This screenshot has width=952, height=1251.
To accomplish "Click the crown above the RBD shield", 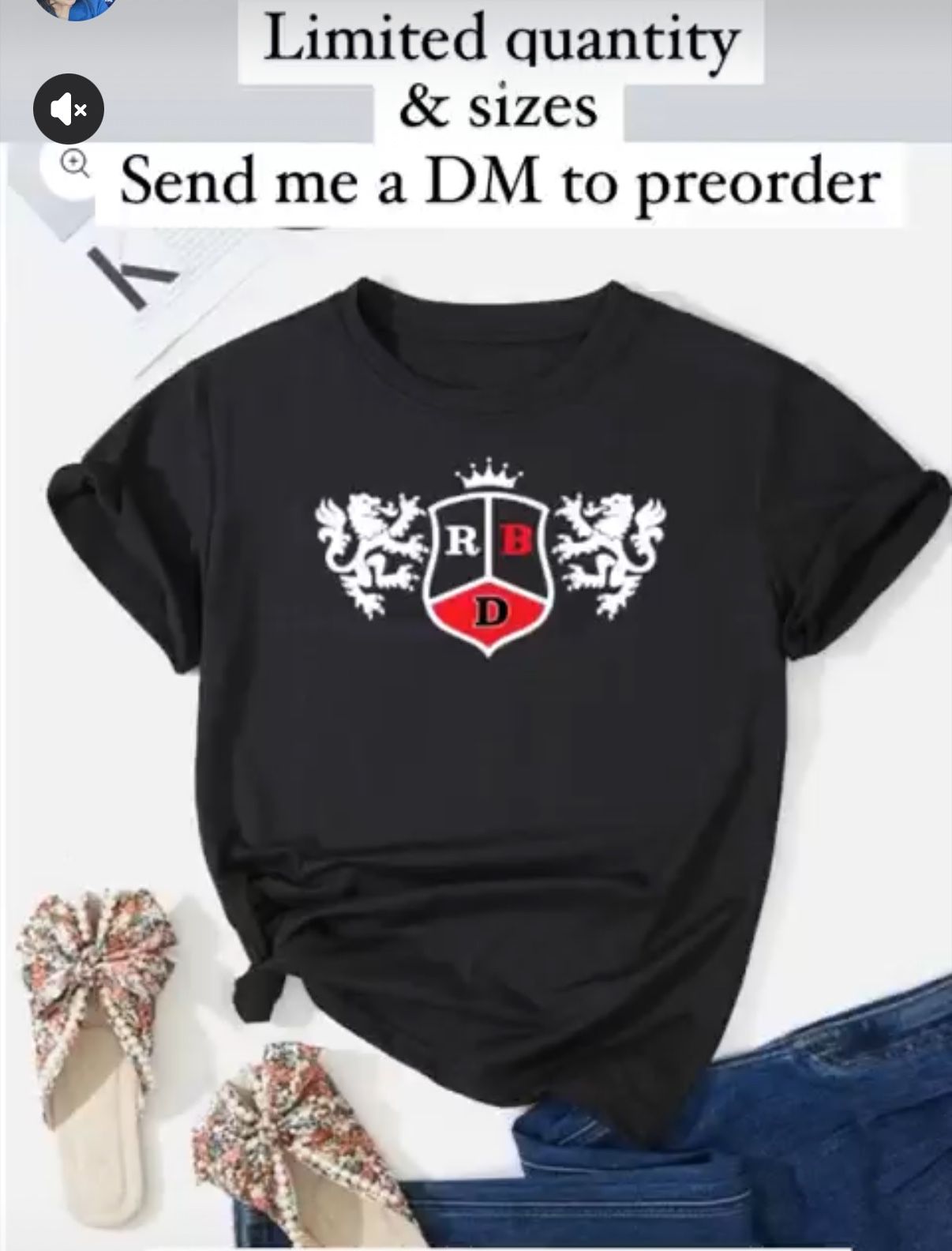I will (489, 470).
